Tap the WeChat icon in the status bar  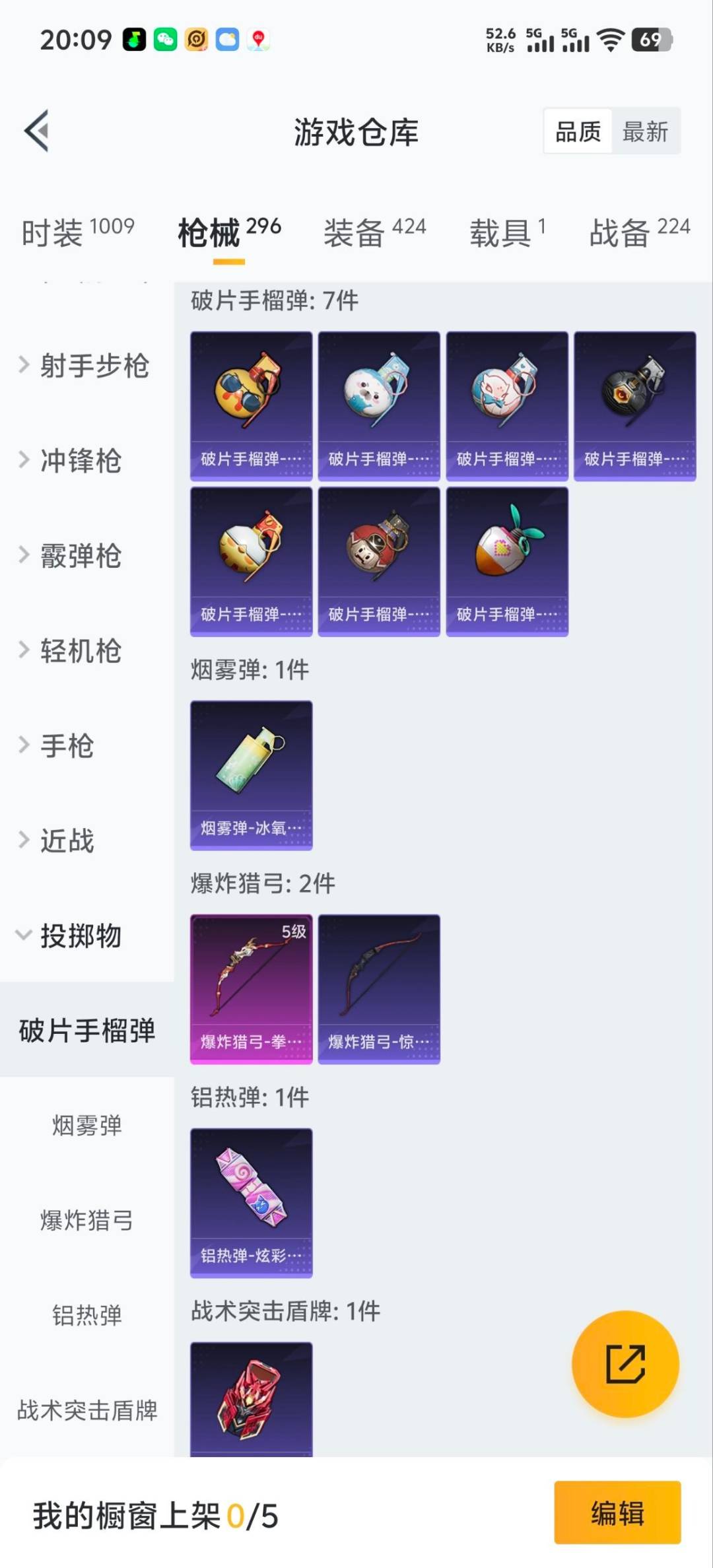(167, 40)
